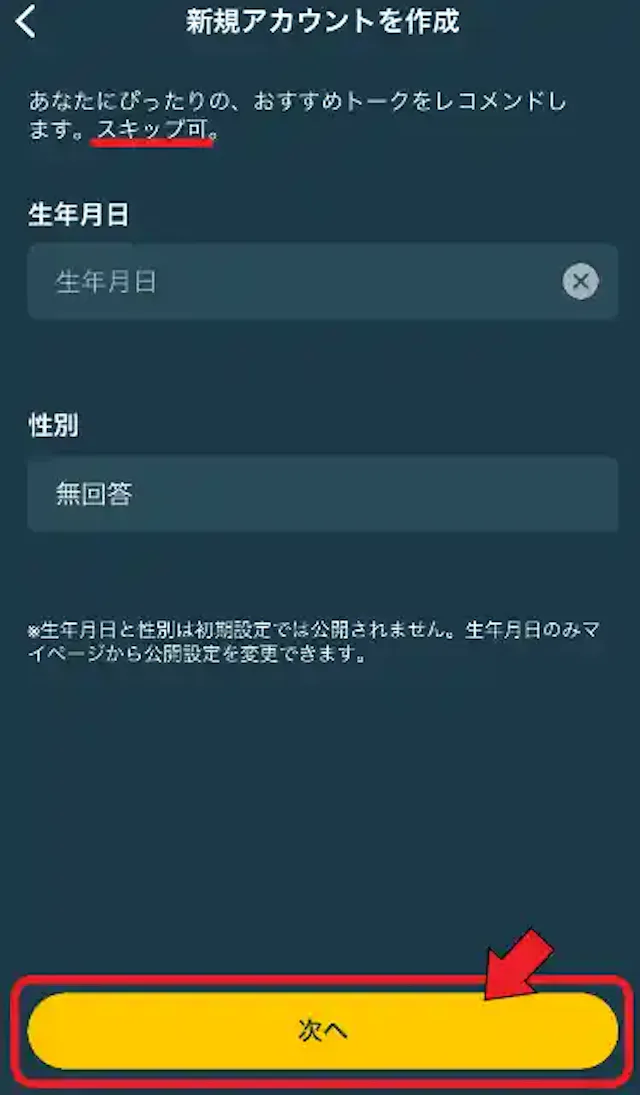Open the 生年月日 date field
Image resolution: width=640 pixels, height=1095 pixels.
(290, 282)
